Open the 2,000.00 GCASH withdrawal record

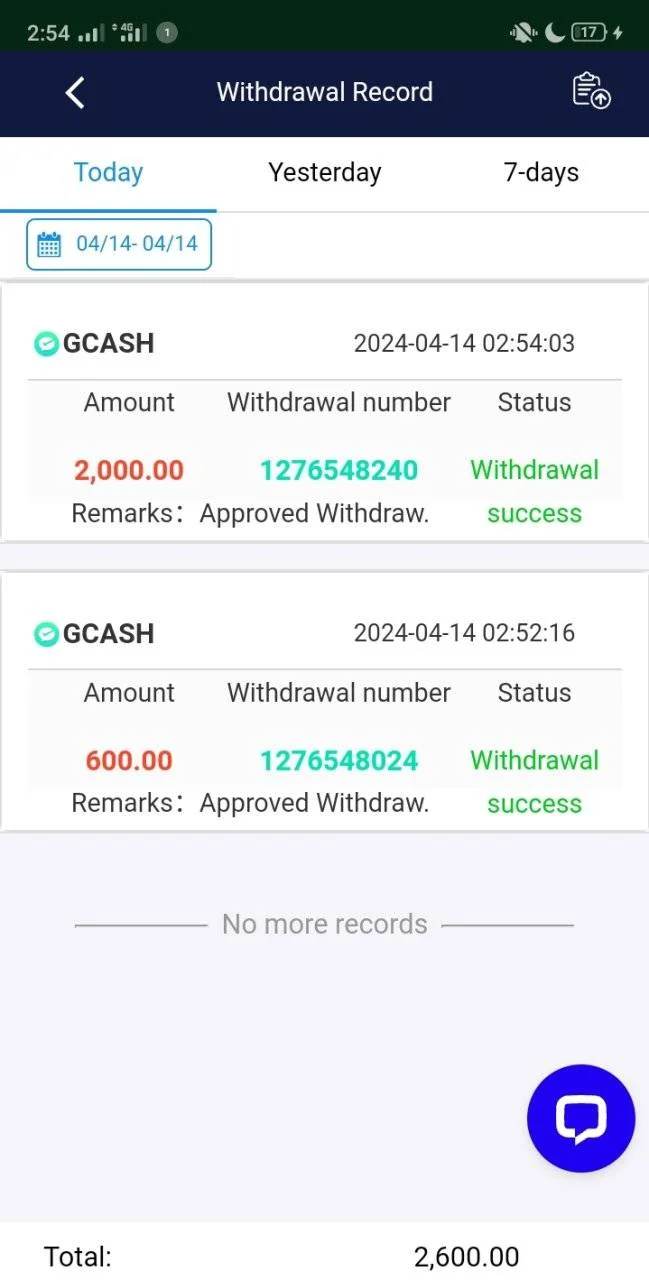pyautogui.click(x=324, y=413)
